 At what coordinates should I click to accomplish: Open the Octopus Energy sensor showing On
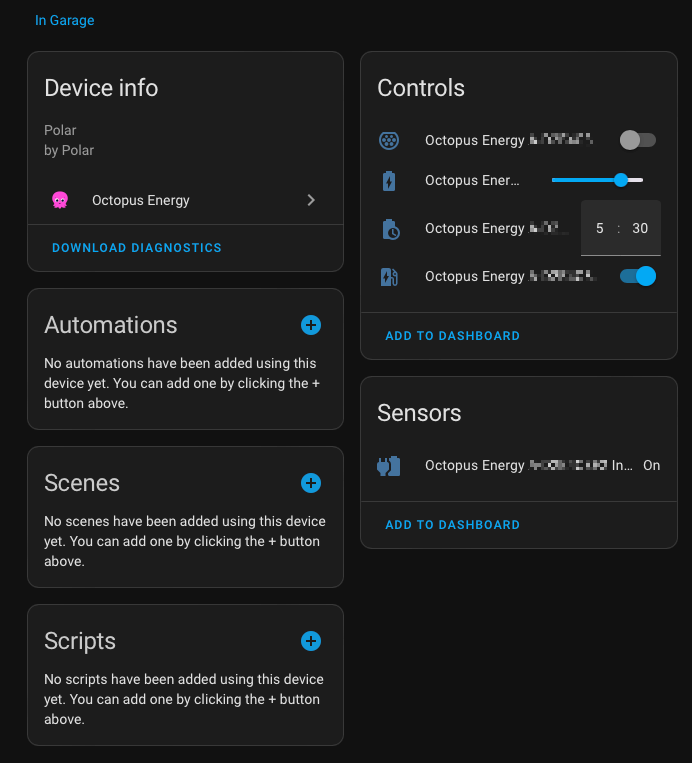point(519,466)
